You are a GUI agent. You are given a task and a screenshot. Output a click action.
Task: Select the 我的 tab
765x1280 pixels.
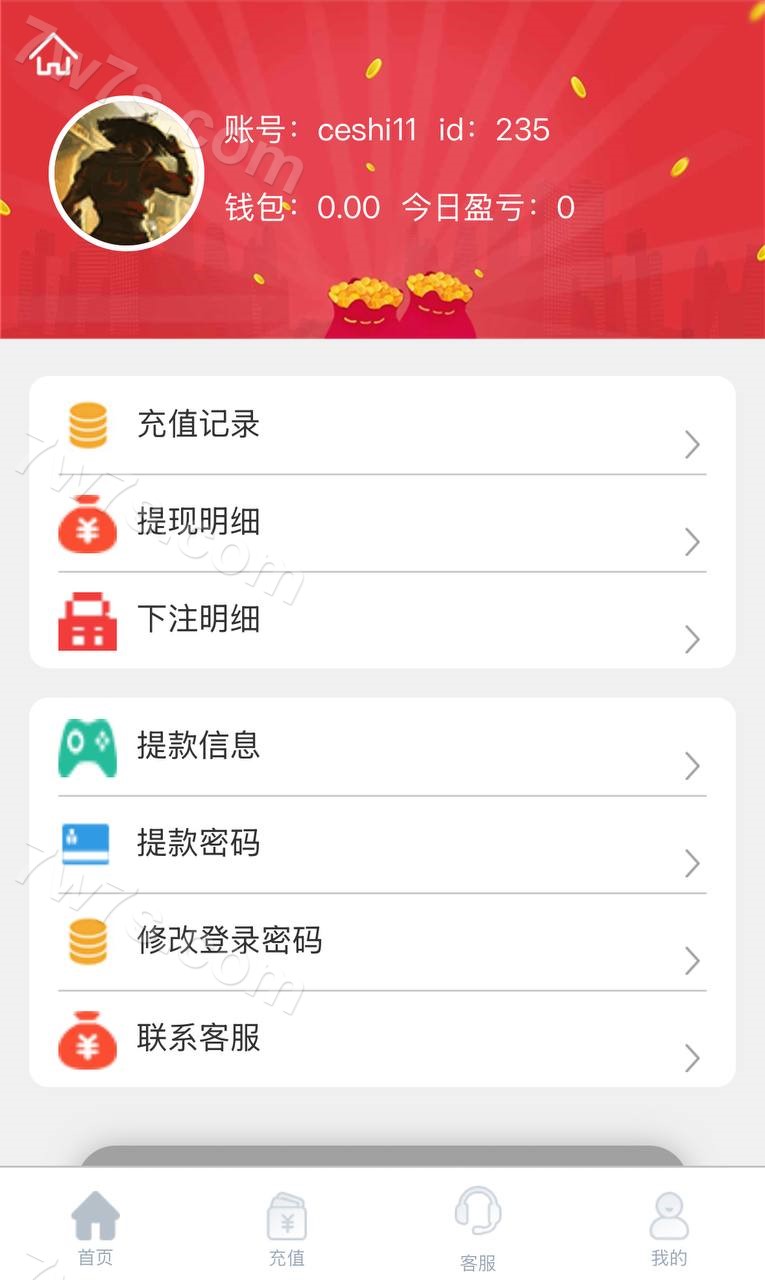tap(669, 1226)
